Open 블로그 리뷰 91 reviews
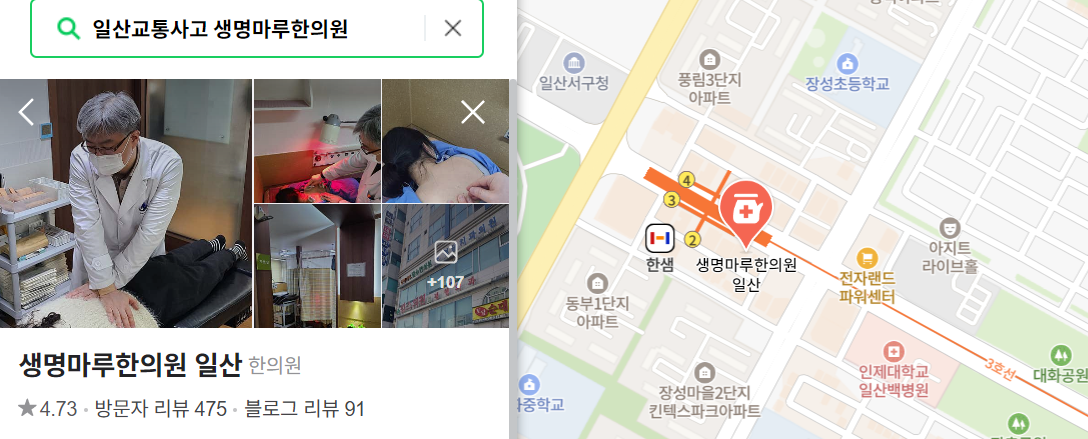The height and width of the screenshot is (439, 1088). point(304,409)
